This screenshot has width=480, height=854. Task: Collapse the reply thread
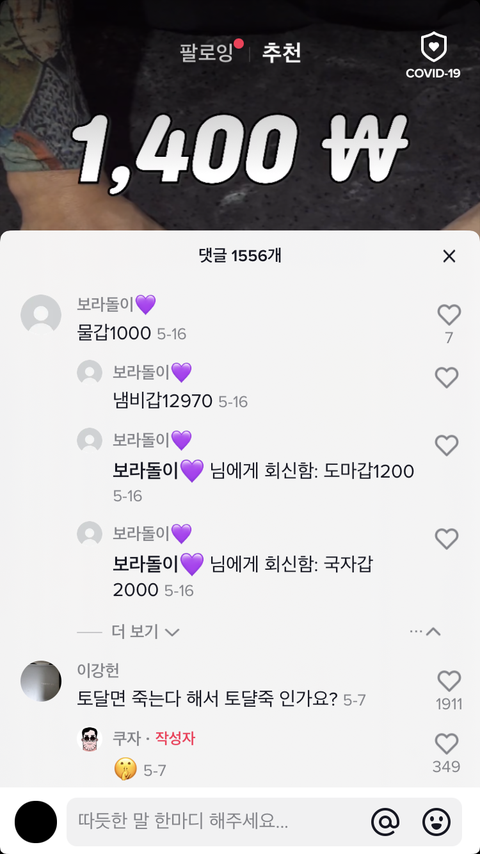[433, 632]
